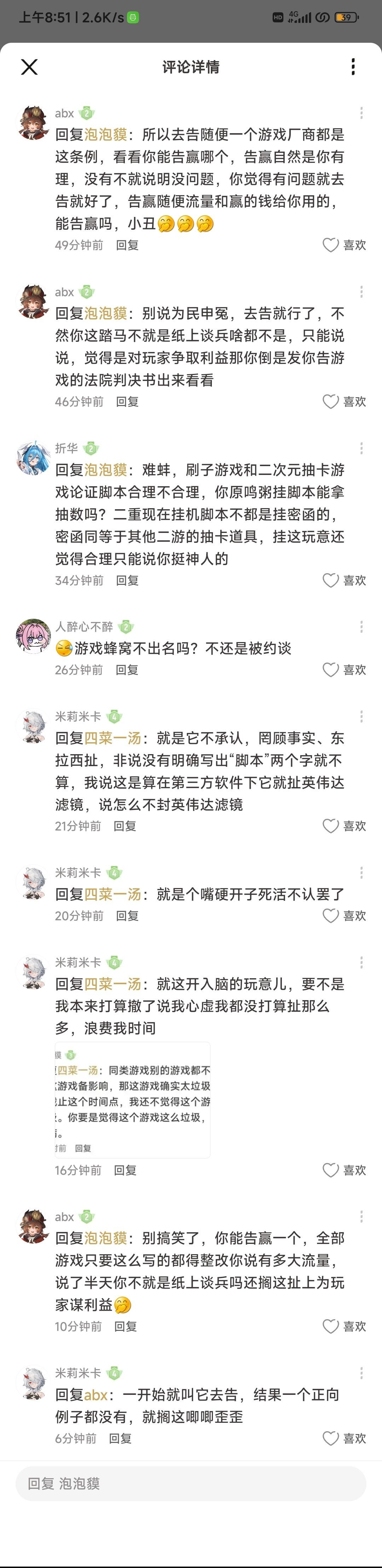The image size is (382, 1568).
Task: Like 折华's comment
Action: [x=331, y=581]
